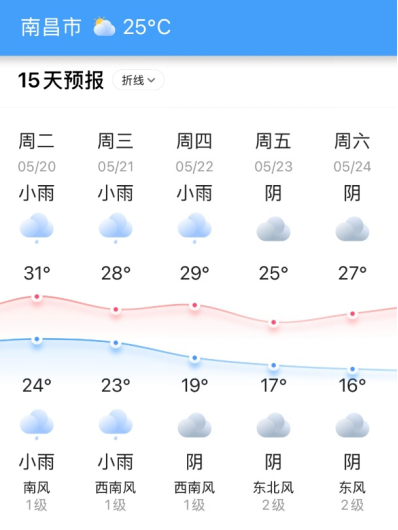
Task: Tap the 南昌市 city name in the header
Action: pos(51,27)
